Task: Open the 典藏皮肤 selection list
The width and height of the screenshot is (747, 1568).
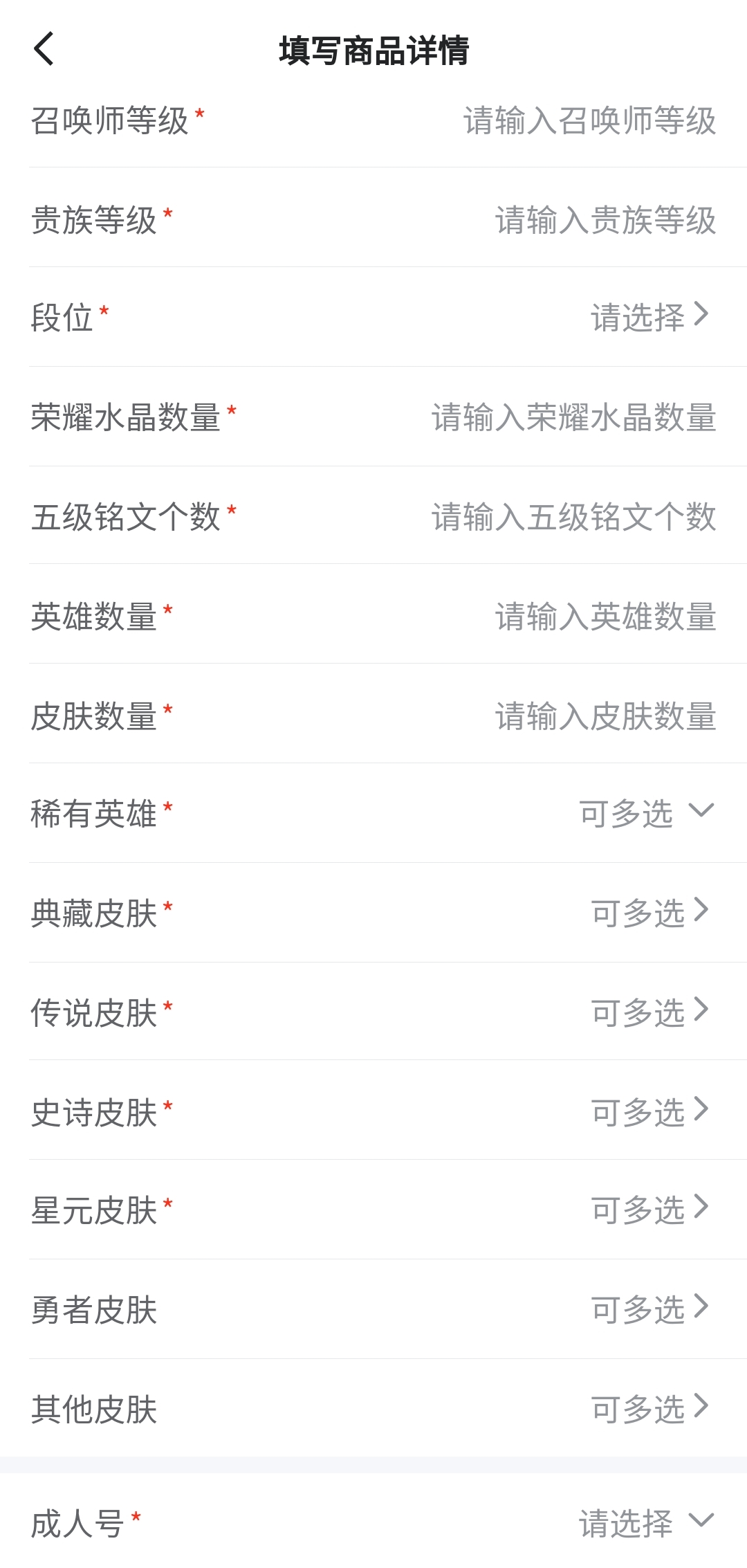Action: tap(649, 913)
